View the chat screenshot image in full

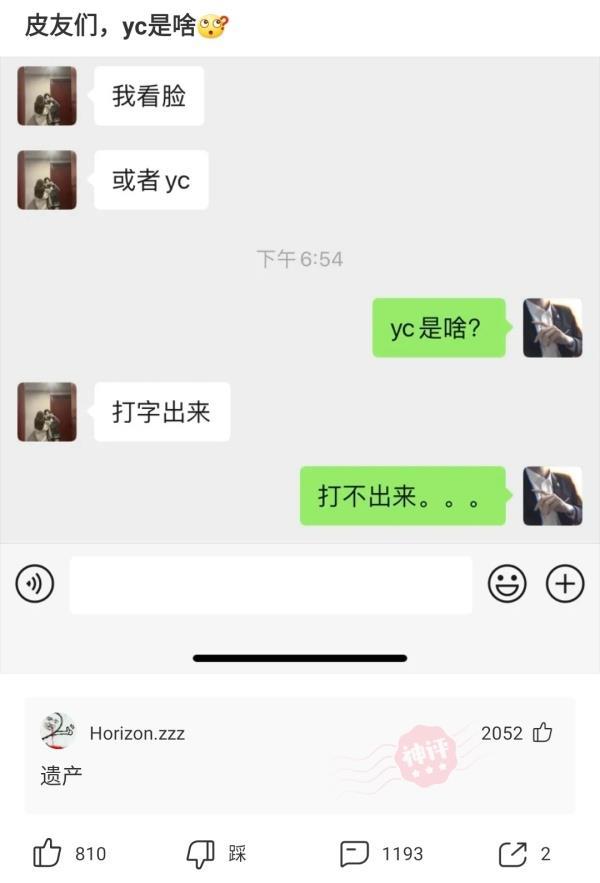pyautogui.click(x=300, y=360)
